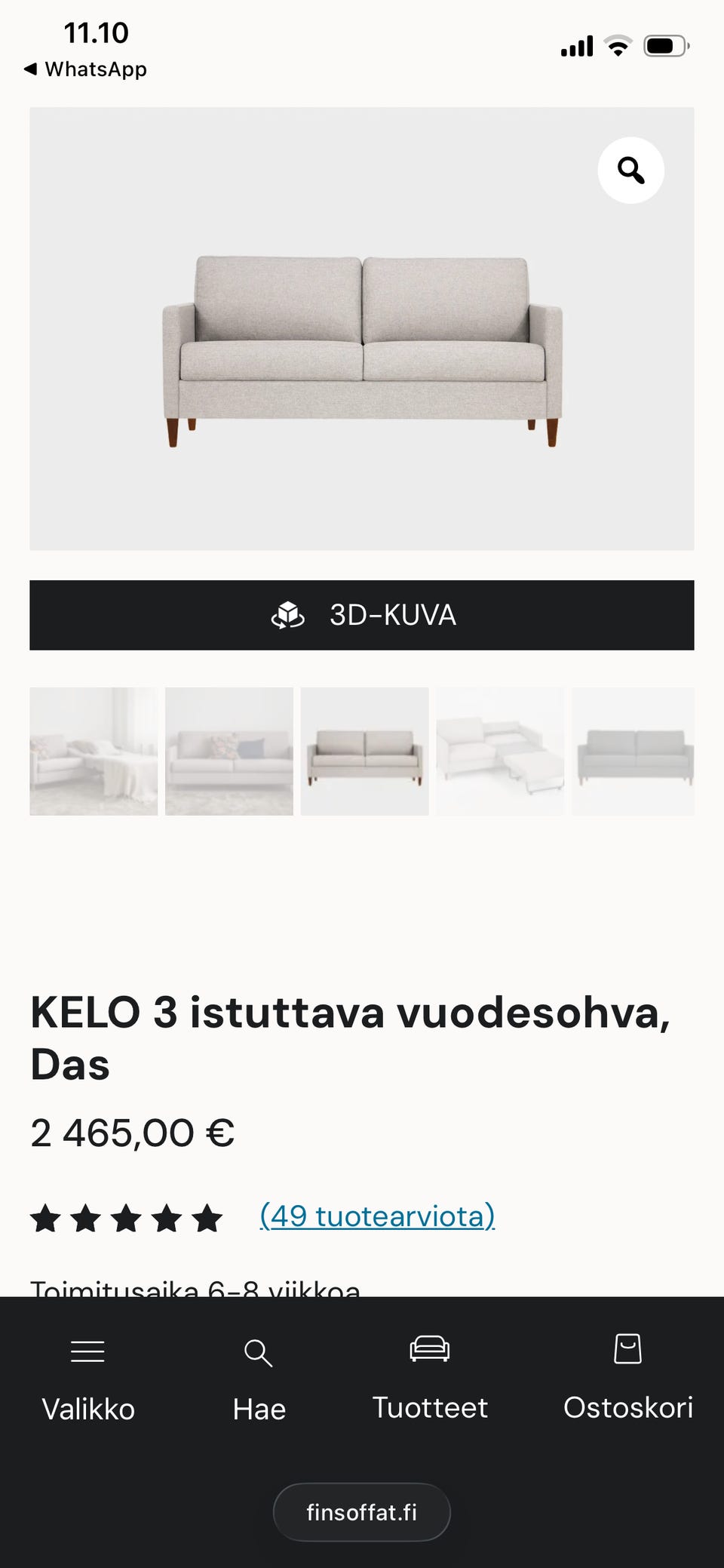The width and height of the screenshot is (724, 1568).
Task: Open the Ostoskori shopping bag icon
Action: [627, 1350]
